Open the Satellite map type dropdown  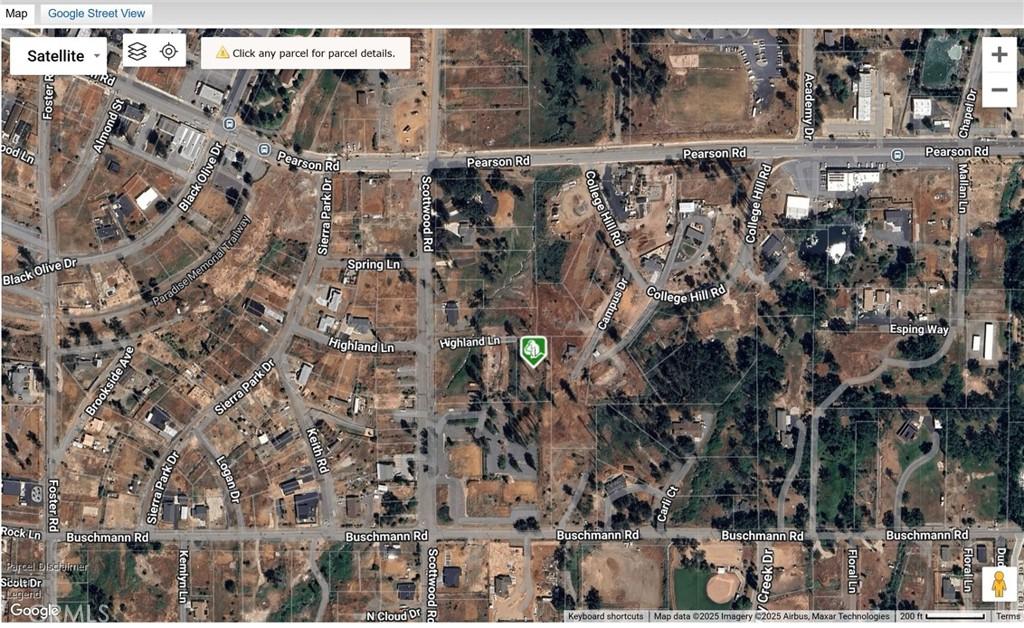point(58,55)
